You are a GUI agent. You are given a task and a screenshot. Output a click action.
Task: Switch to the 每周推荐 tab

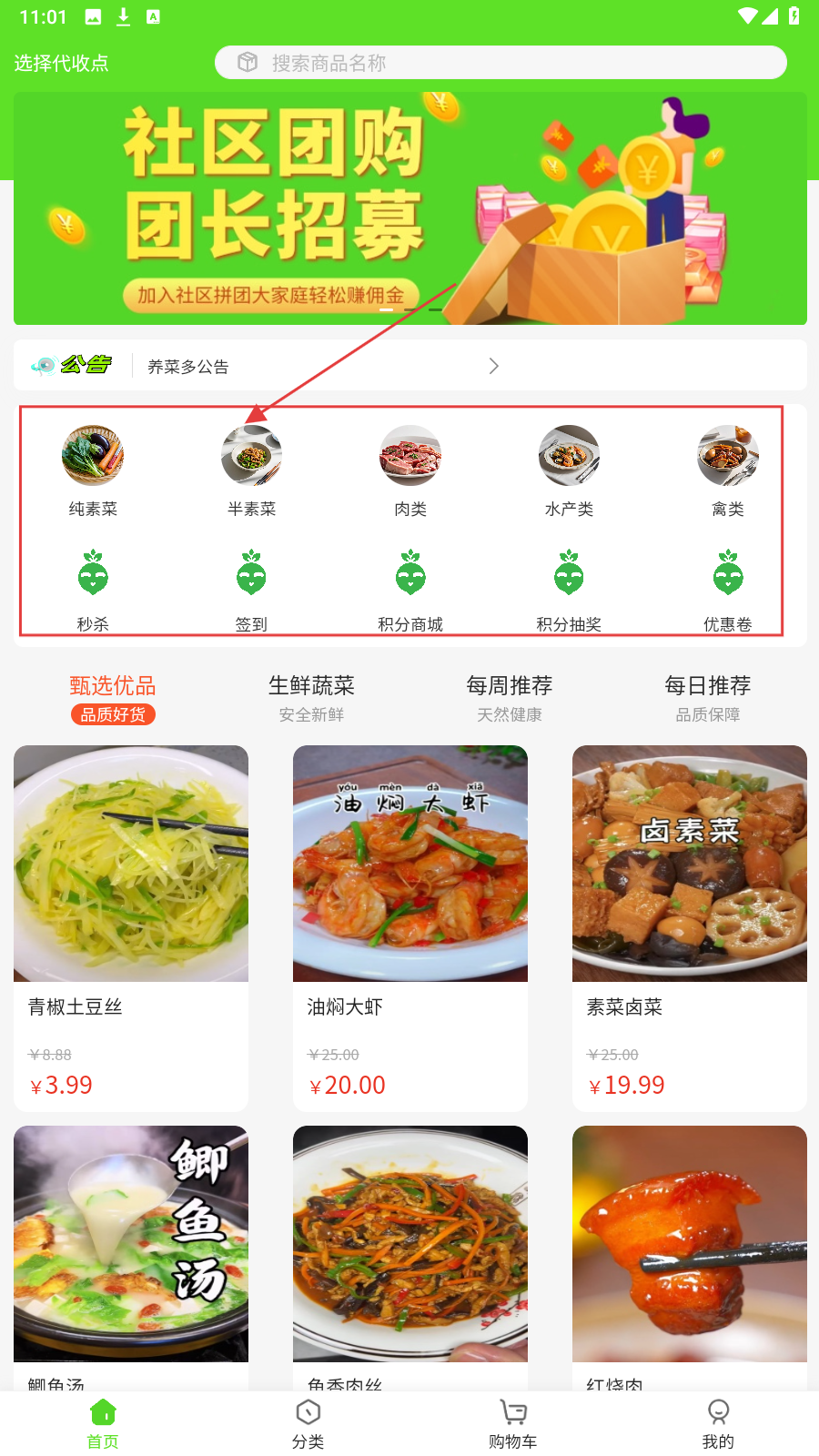coord(510,697)
